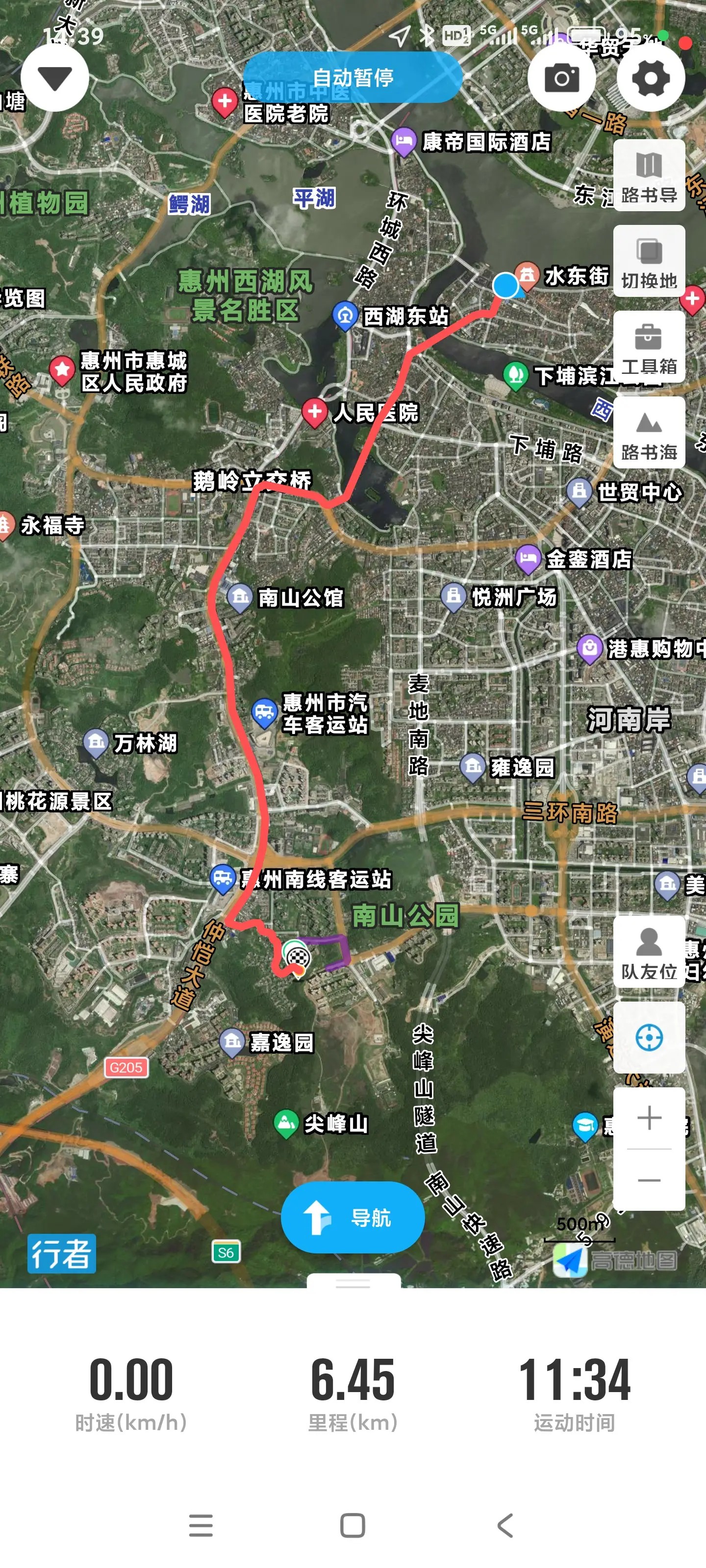
Task: Zoom in the map with plus
Action: point(649,1118)
